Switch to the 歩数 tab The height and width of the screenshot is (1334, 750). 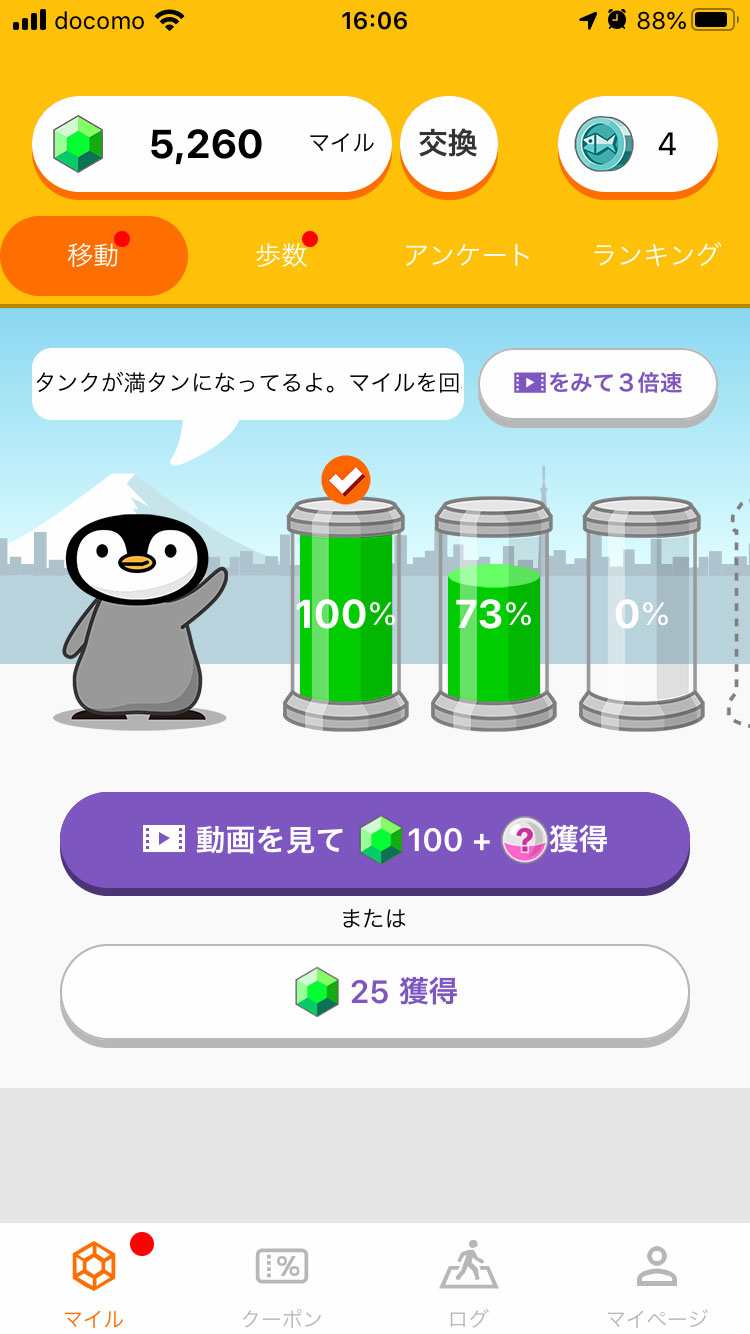(281, 256)
